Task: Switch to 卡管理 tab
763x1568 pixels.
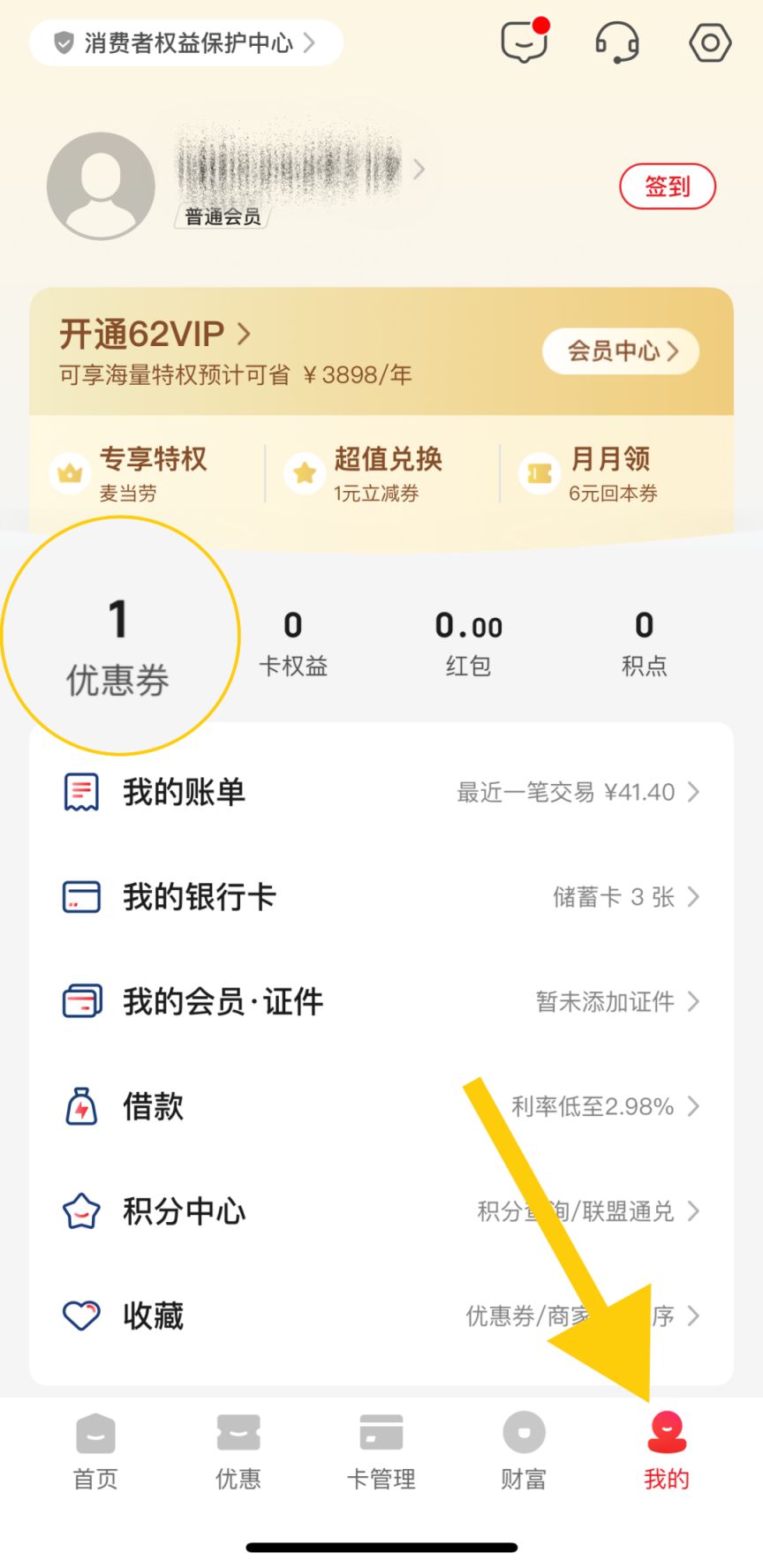Action: click(x=381, y=1452)
